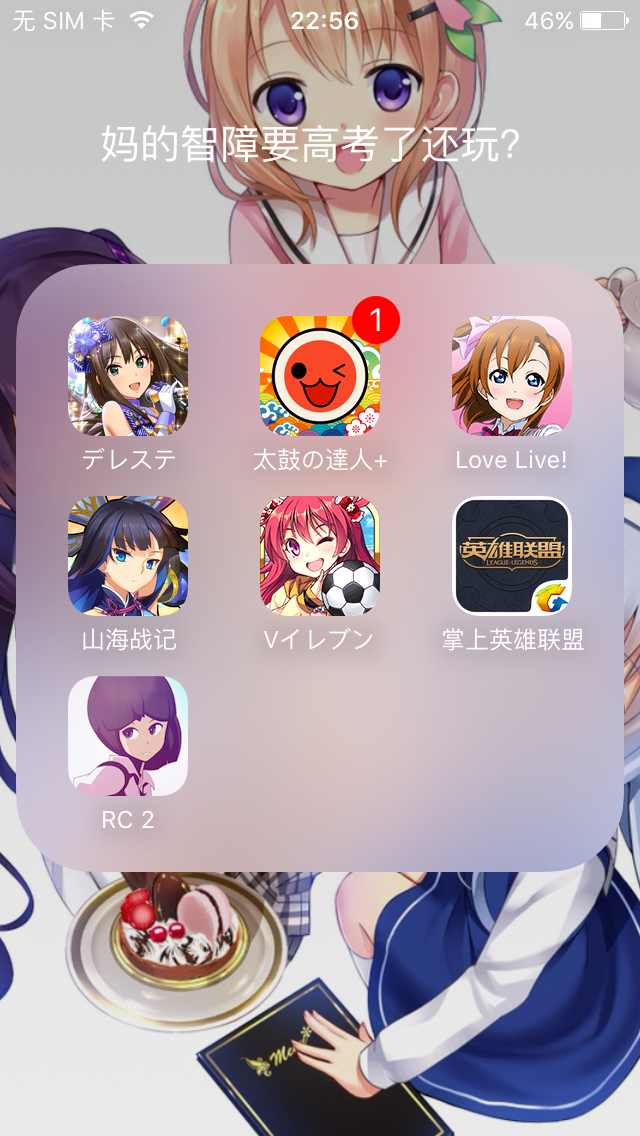Launch the 山海战记 game
The height and width of the screenshot is (1136, 640).
click(128, 556)
